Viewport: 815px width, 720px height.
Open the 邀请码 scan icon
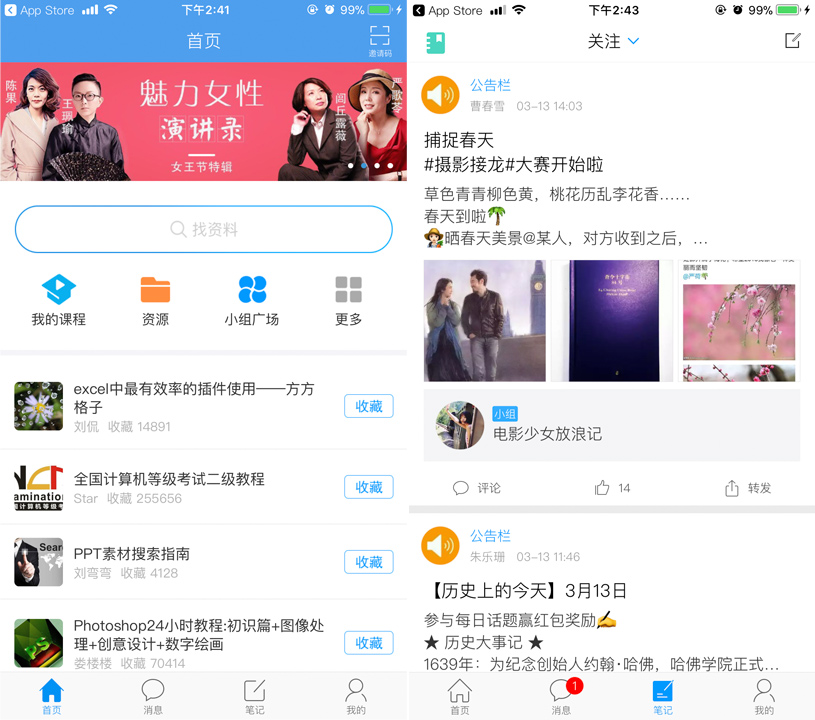point(380,40)
